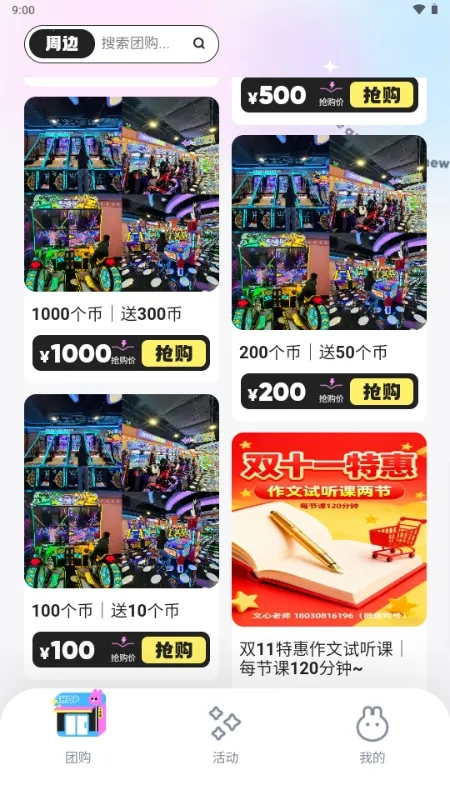Tap 抢购 on the ¥500 deal
The width and height of the screenshot is (450, 800).
point(382,95)
